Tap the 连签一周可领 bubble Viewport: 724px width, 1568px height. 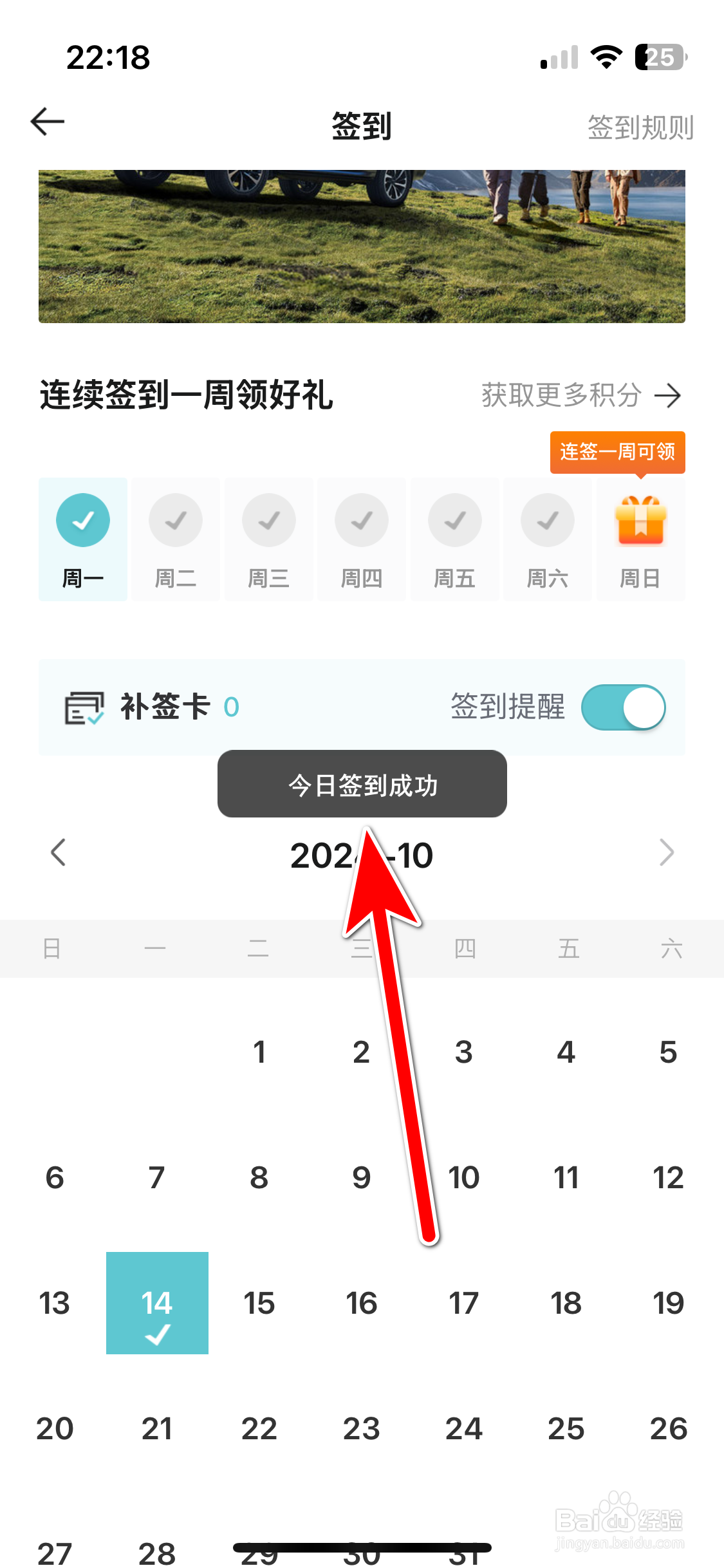pyautogui.click(x=617, y=453)
